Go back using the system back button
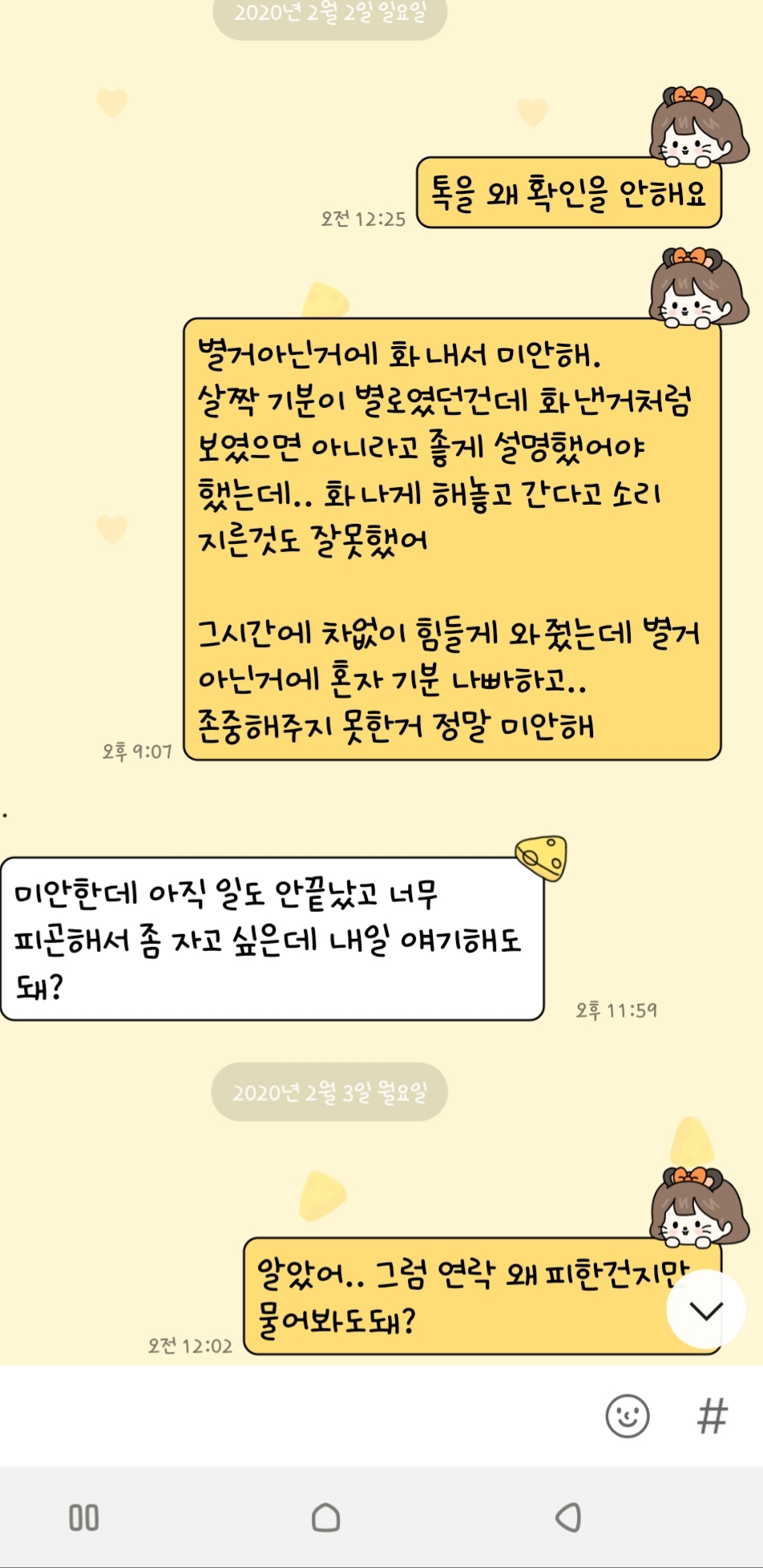The image size is (763, 1568). pos(567,1517)
